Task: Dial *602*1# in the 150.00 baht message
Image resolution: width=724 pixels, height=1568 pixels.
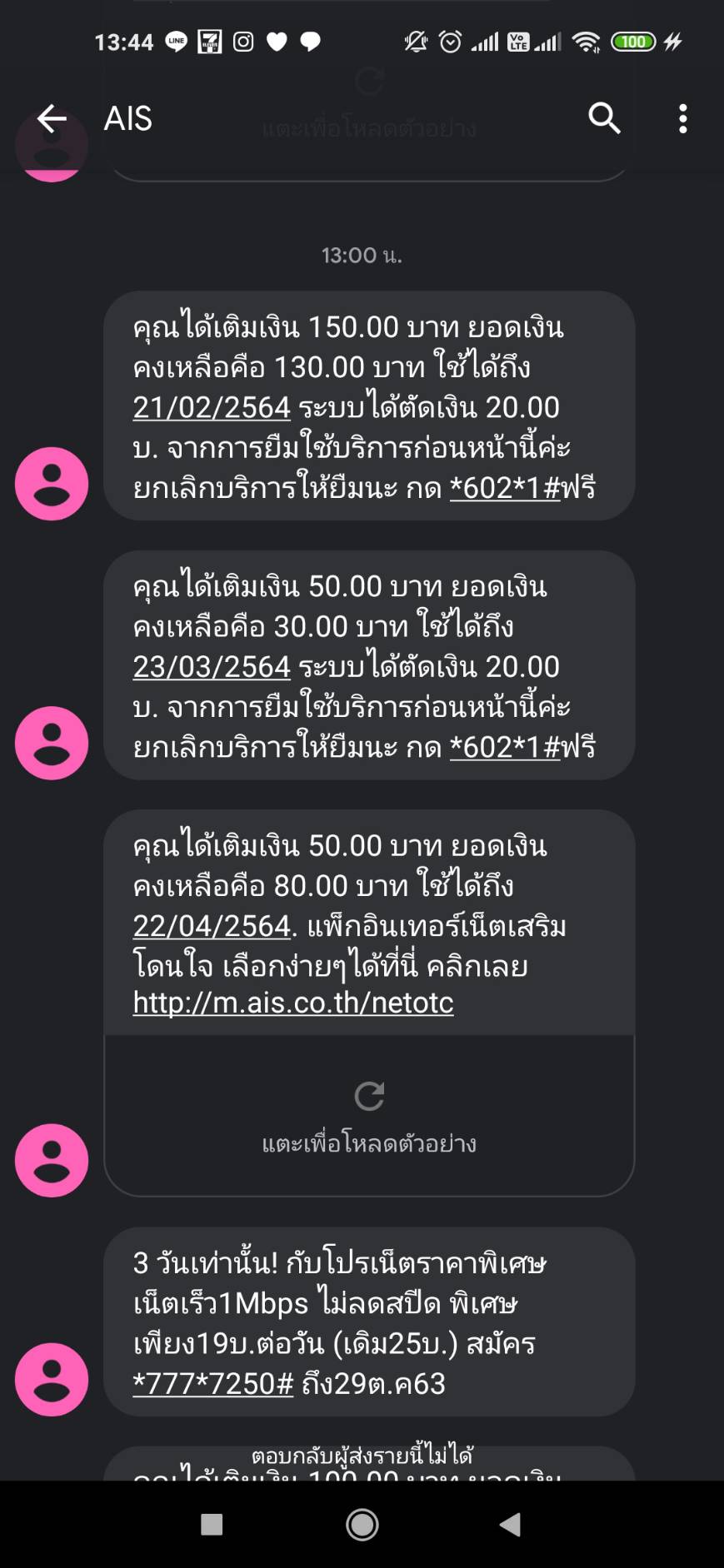Action: [x=505, y=488]
